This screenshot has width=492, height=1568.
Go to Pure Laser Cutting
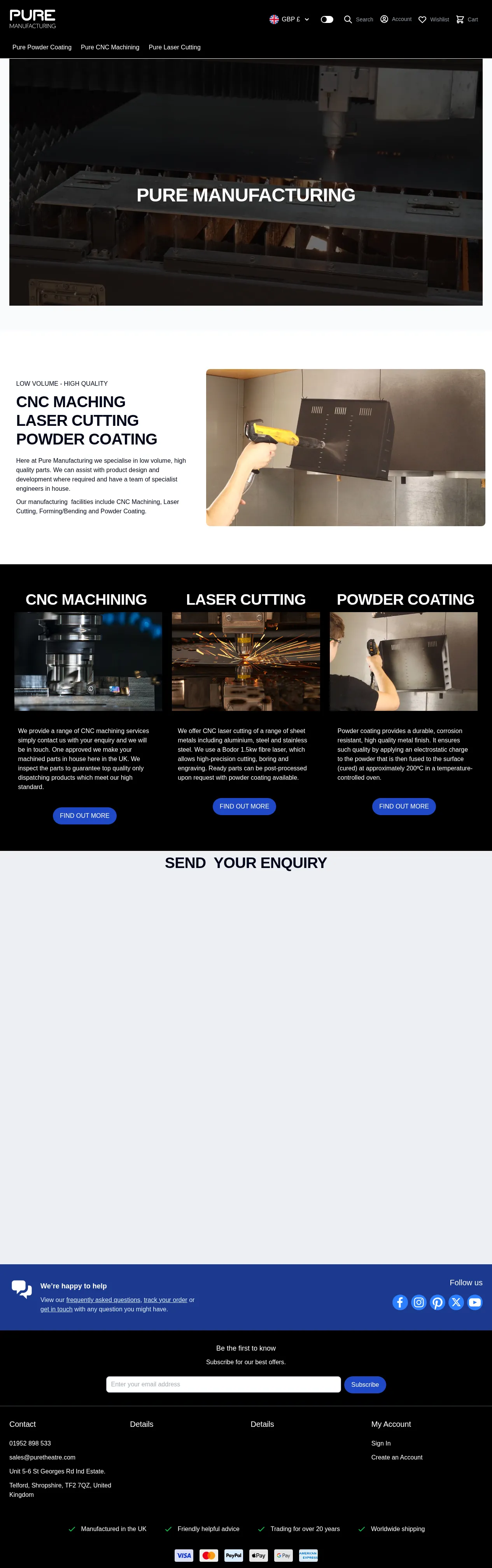tap(175, 47)
